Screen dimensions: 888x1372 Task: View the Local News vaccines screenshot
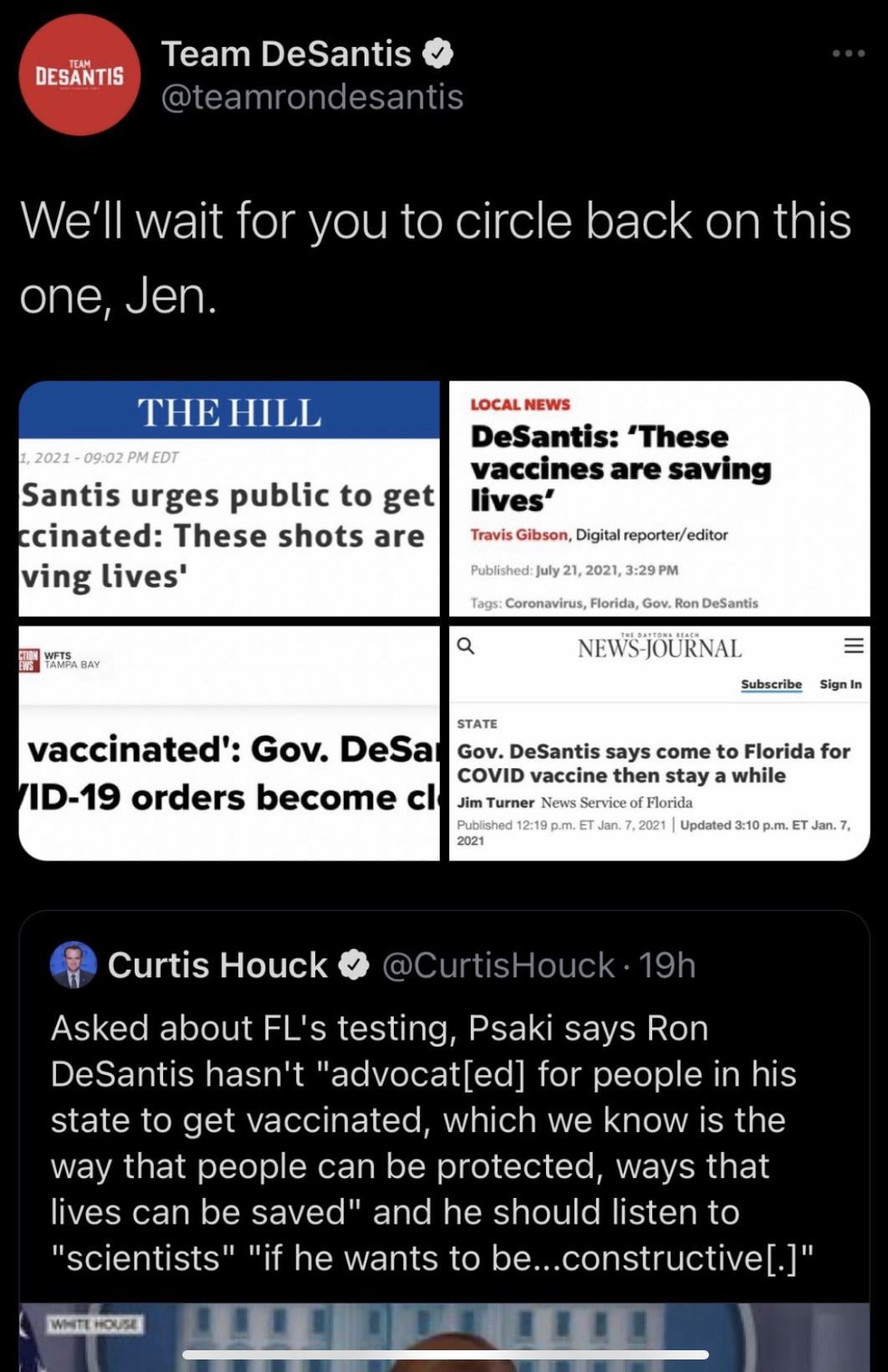click(659, 499)
